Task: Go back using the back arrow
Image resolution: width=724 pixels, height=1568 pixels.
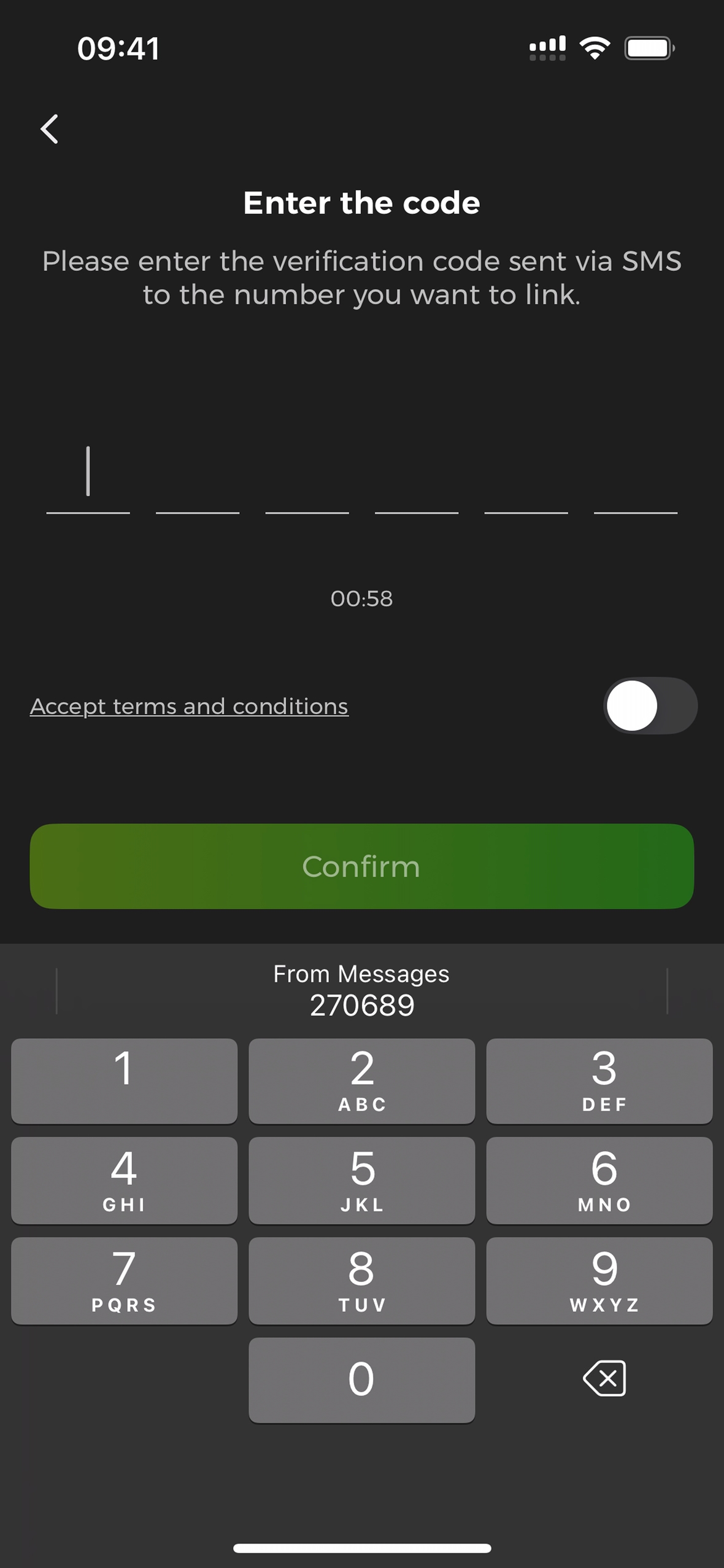Action: tap(50, 130)
